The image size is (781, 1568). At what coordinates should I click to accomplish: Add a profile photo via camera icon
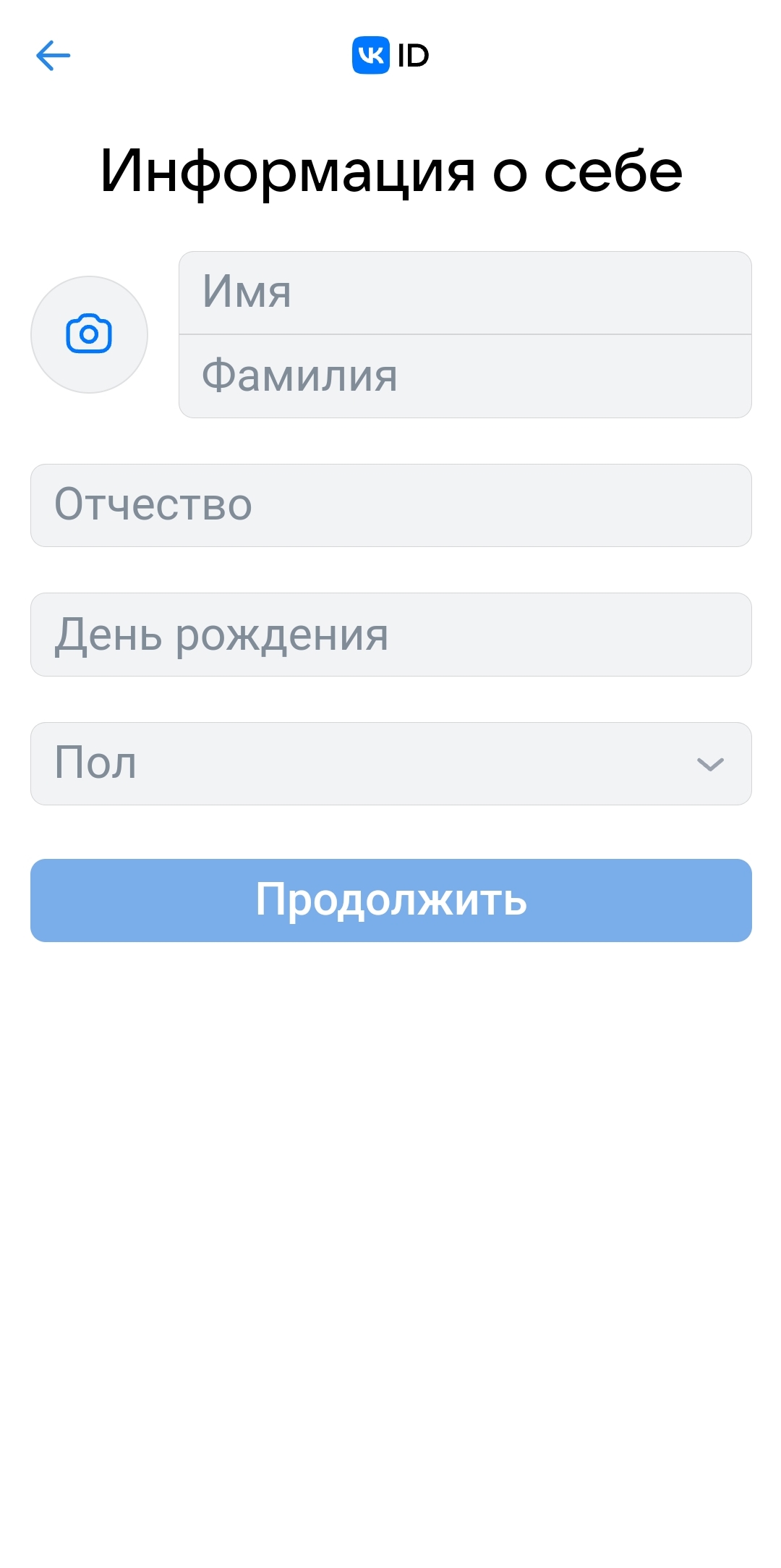coord(89,334)
